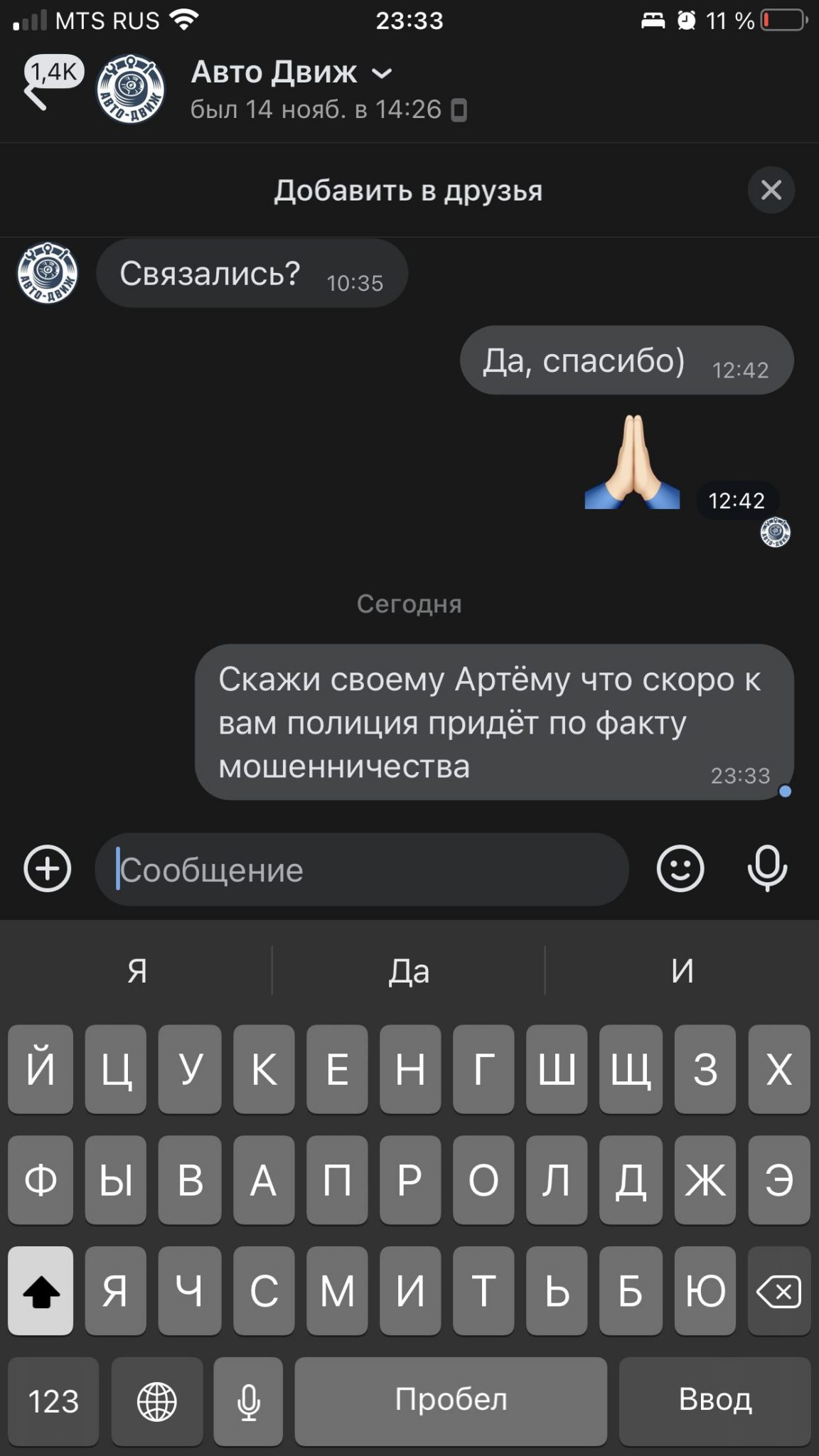Open the attachment plus menu
Image resolution: width=819 pixels, height=1456 pixels.
point(48,869)
